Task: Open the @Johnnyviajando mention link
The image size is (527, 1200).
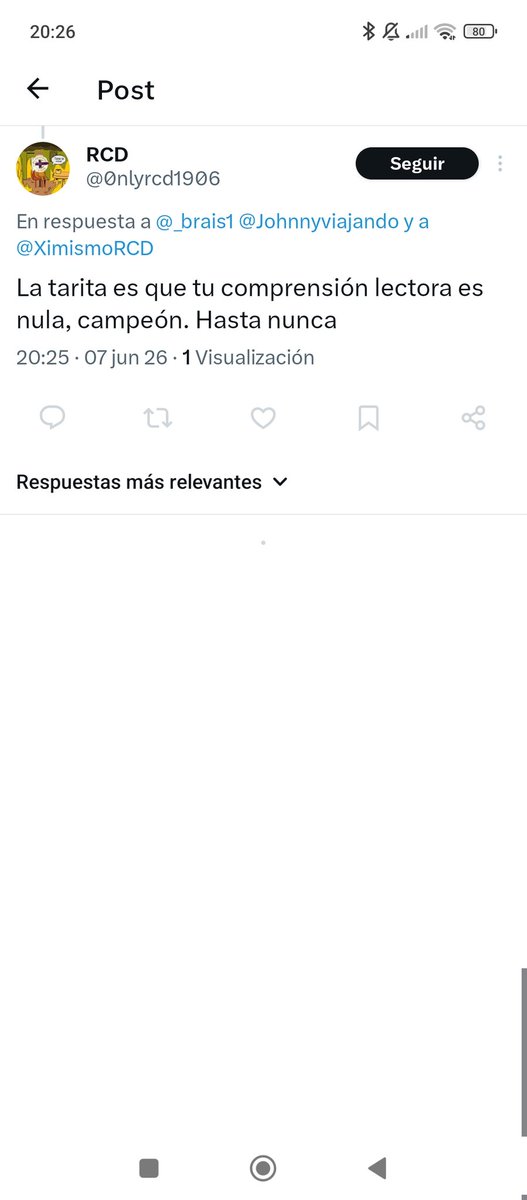Action: coord(318,222)
